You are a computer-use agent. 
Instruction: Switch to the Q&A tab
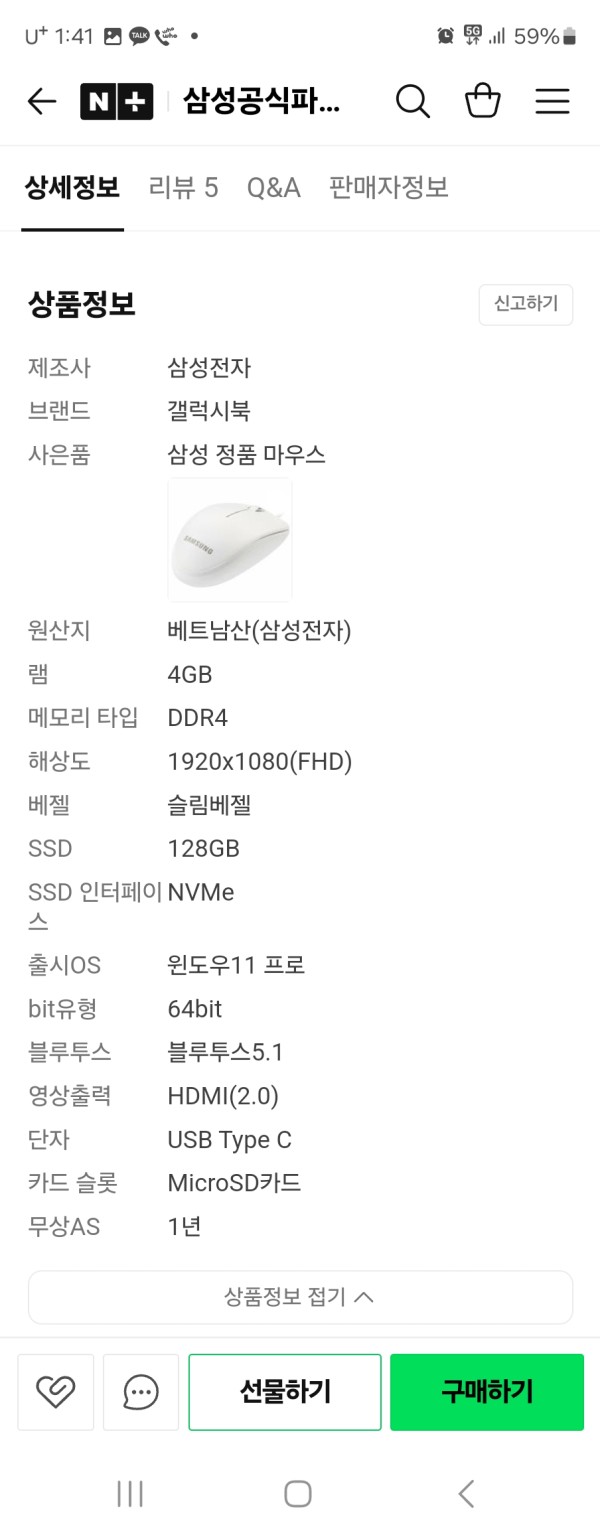tap(273, 187)
